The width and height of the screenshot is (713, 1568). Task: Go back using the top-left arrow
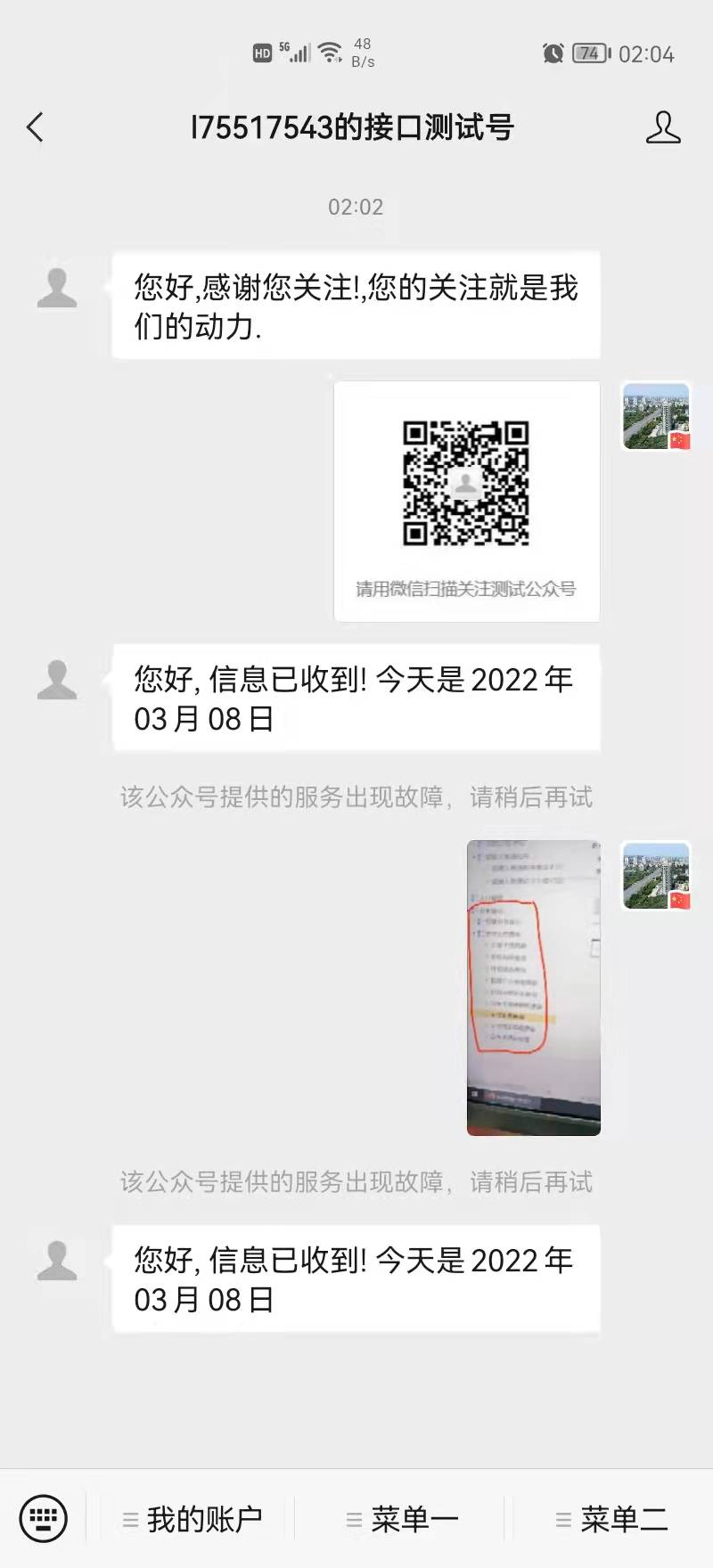[36, 127]
